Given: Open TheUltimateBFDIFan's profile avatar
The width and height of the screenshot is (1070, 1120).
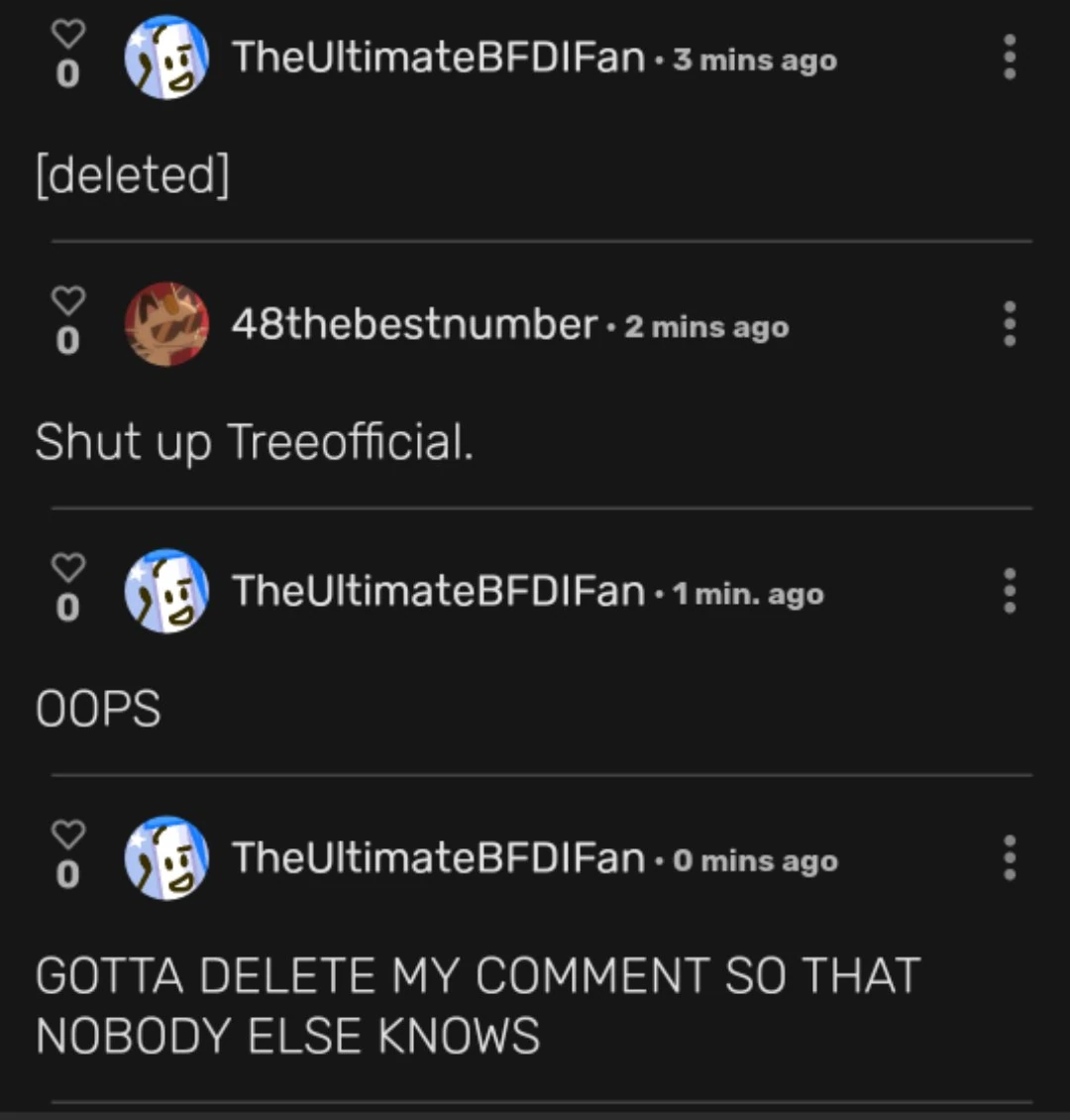Looking at the screenshot, I should (167, 57).
